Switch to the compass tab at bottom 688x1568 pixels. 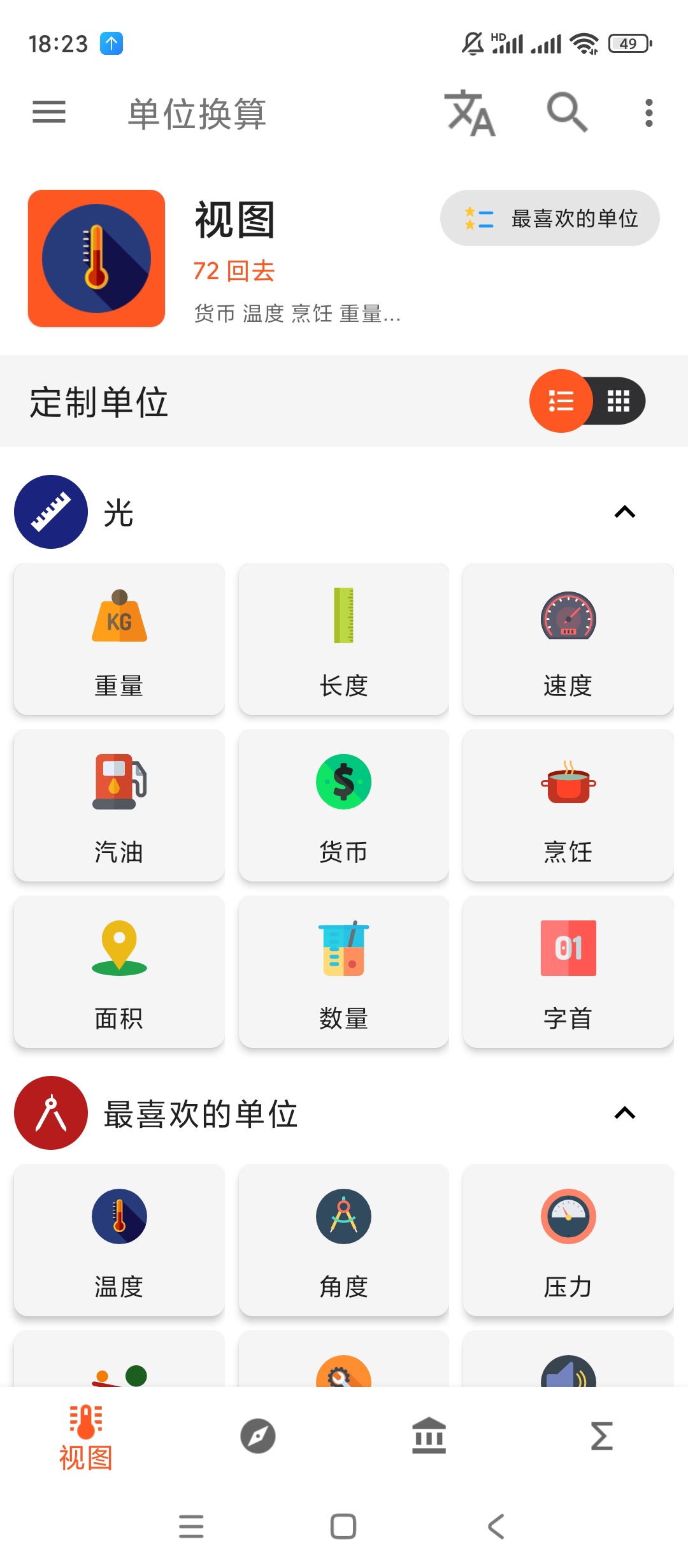tap(258, 1435)
